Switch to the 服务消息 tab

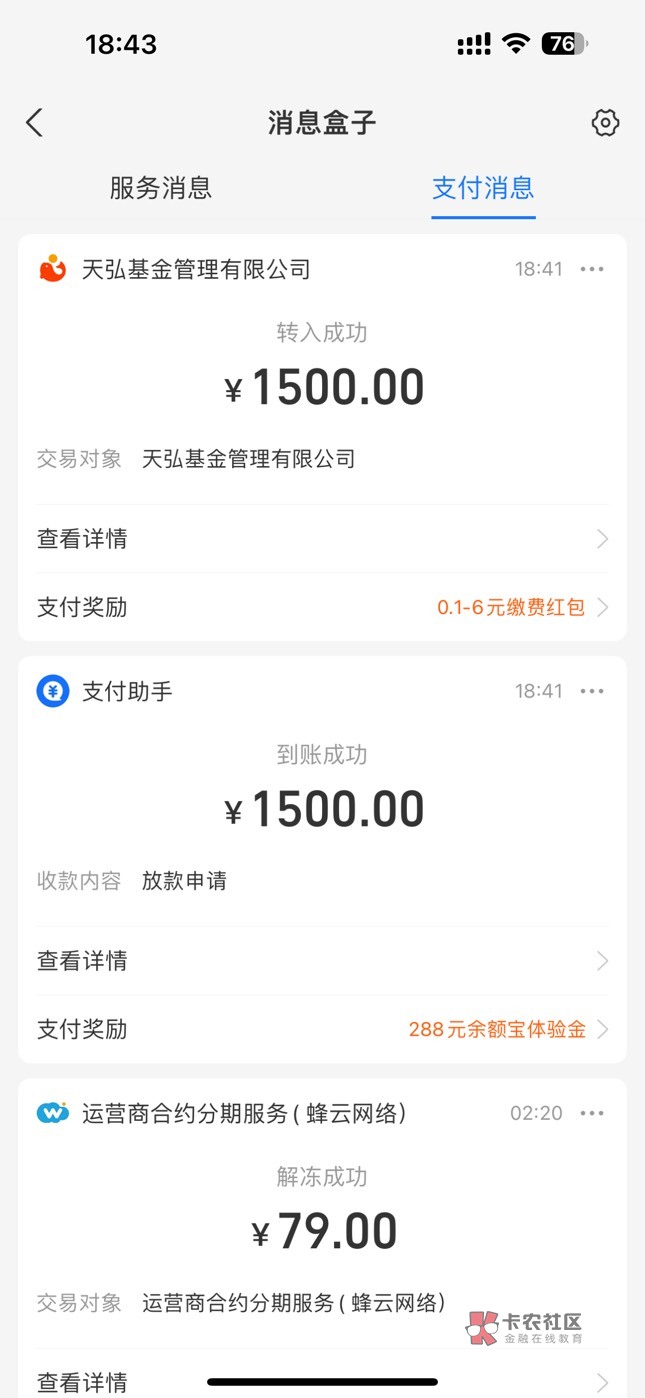161,188
